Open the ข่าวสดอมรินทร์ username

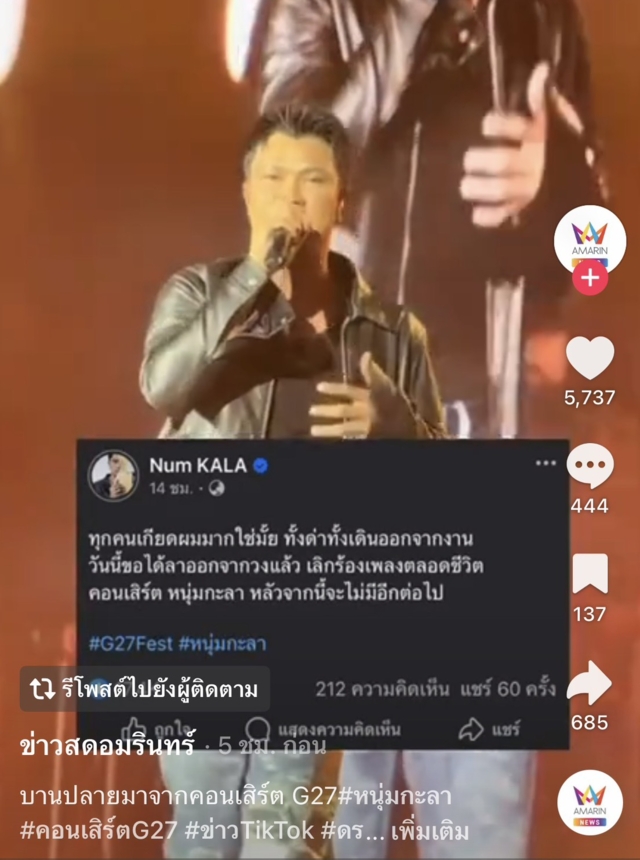coord(108,746)
